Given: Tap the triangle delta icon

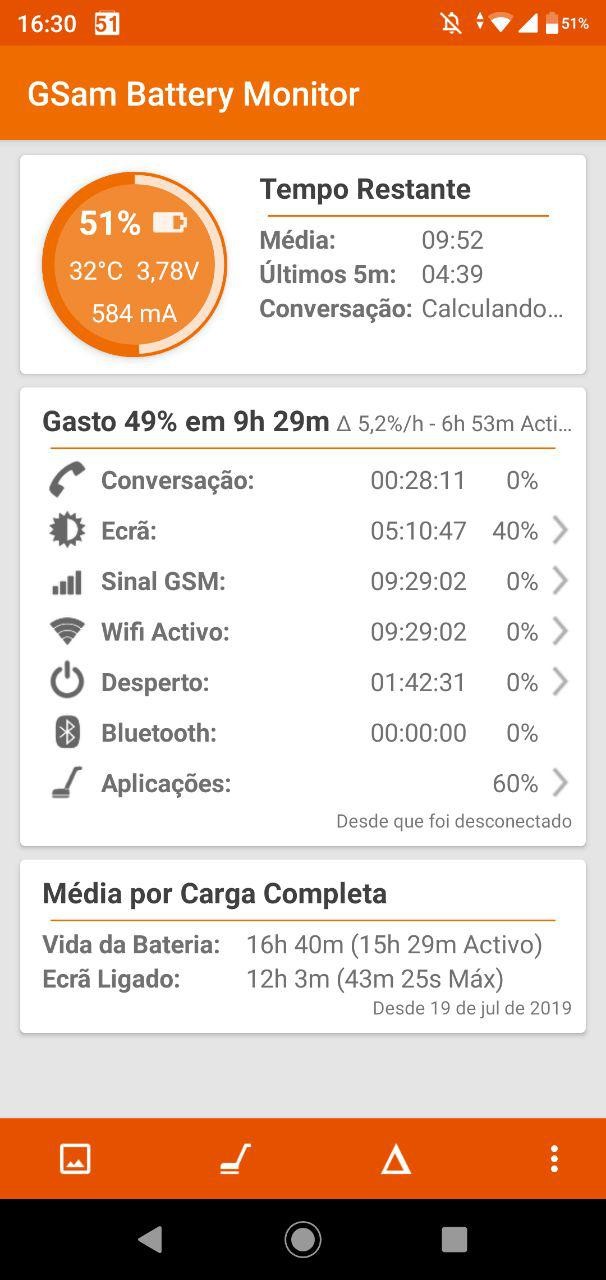Looking at the screenshot, I should 396,1159.
